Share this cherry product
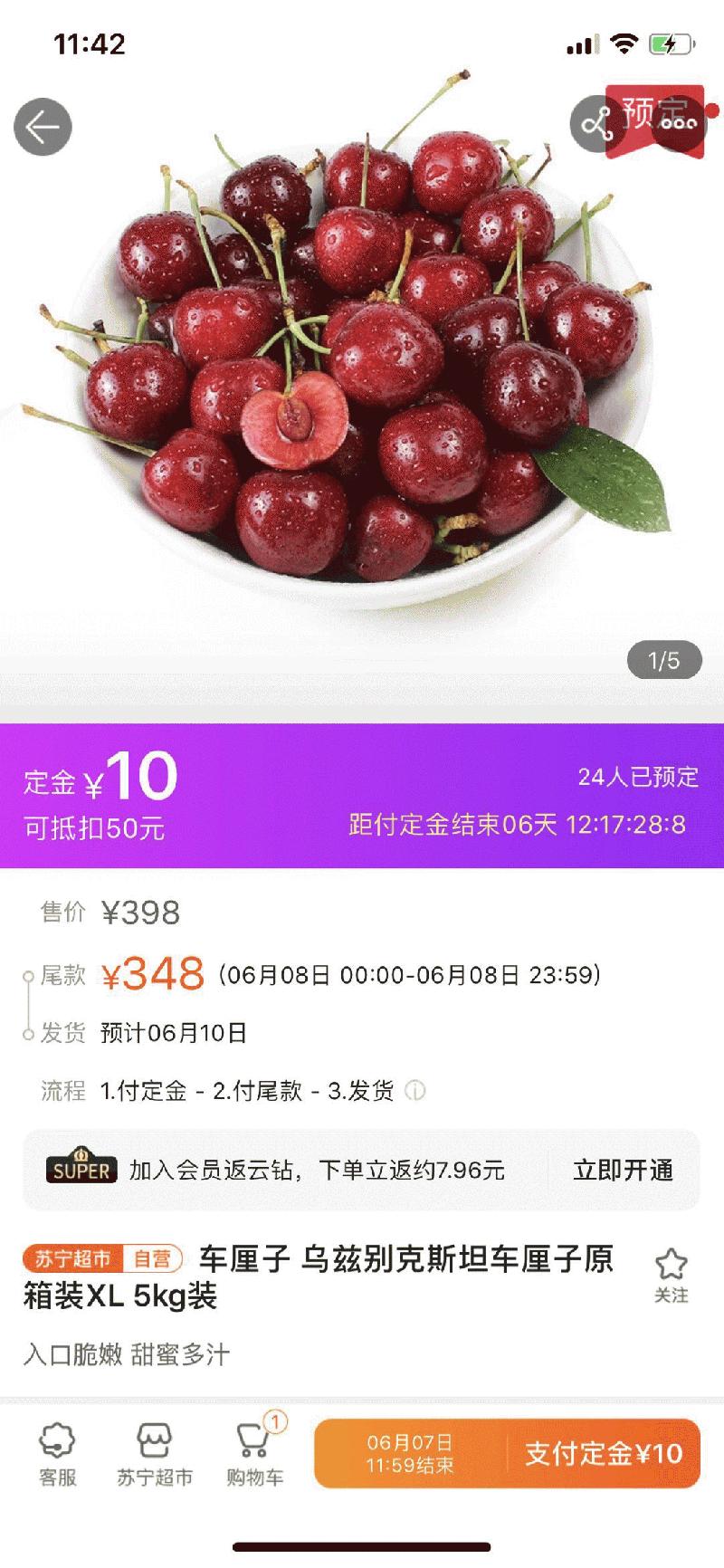The height and width of the screenshot is (1568, 724). pos(597,123)
